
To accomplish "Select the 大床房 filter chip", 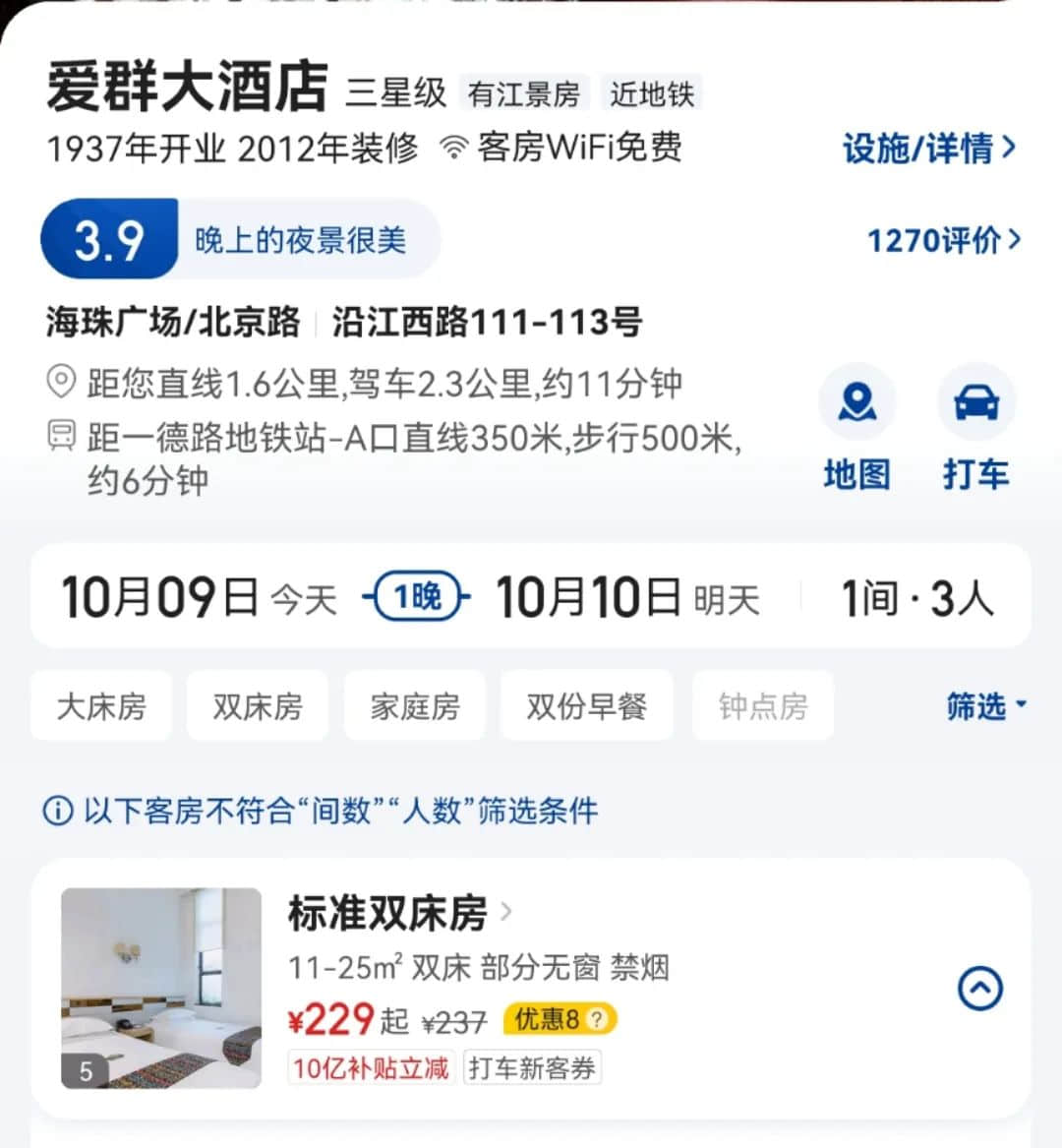I will pos(102,705).
